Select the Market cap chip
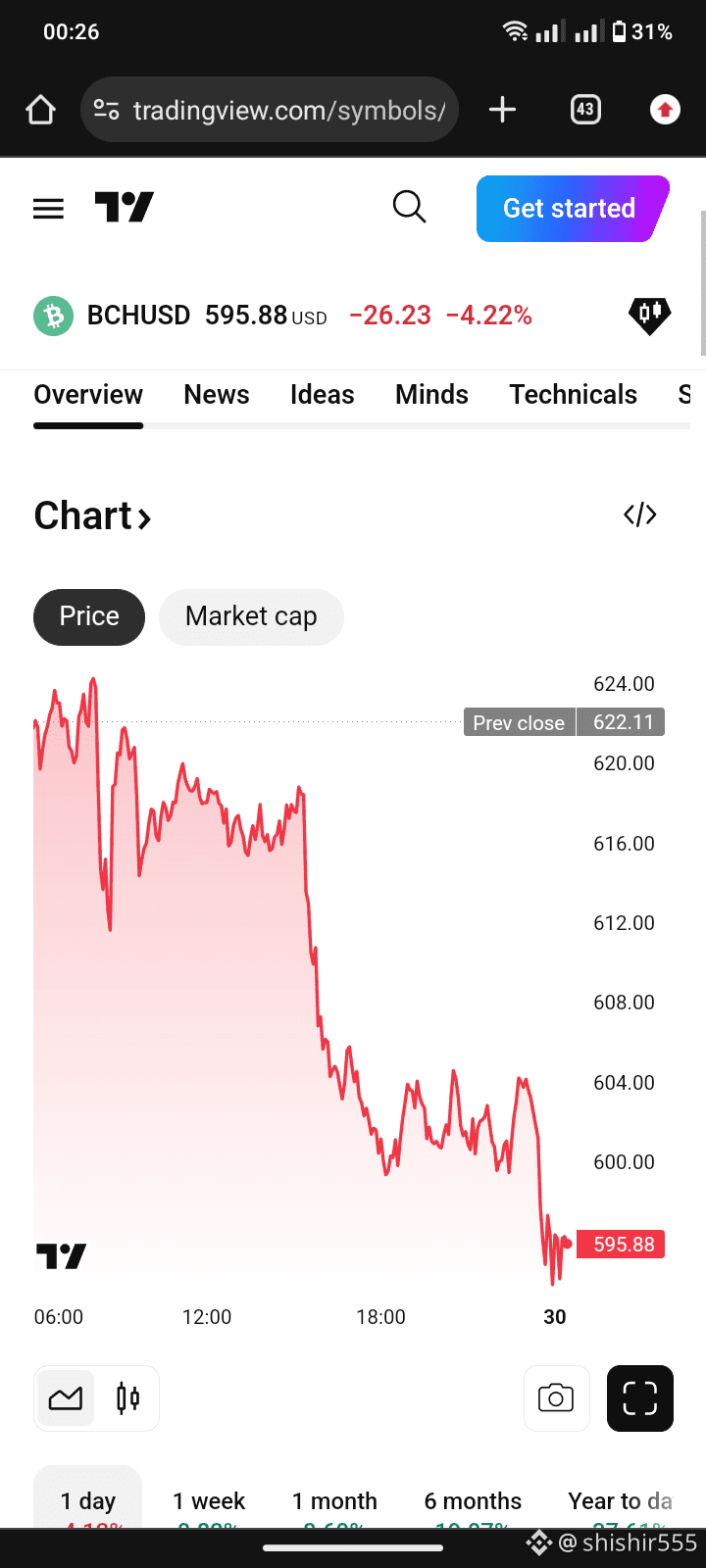Viewport: 706px width, 1568px height. point(251,616)
